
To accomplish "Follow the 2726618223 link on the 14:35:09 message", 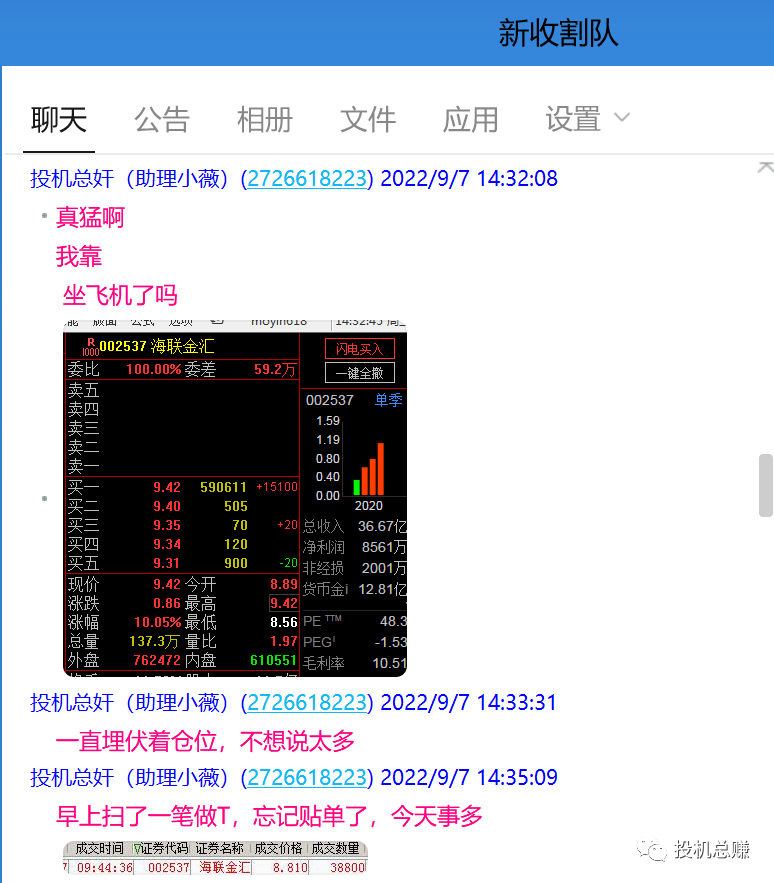I will [307, 778].
